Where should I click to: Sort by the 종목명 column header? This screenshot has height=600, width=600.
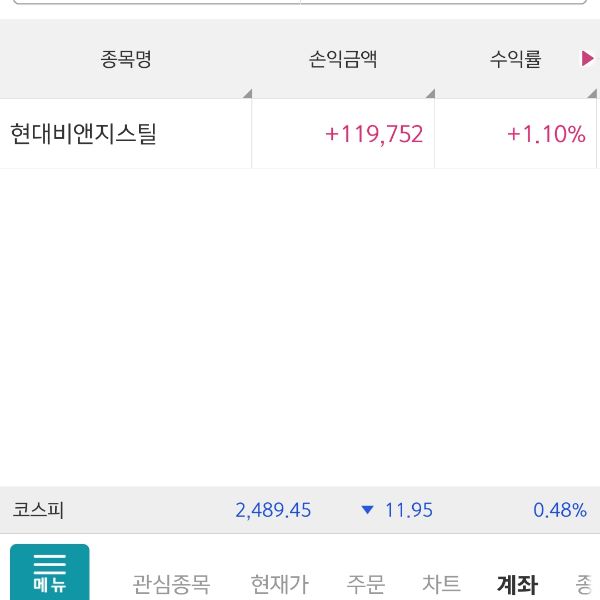coord(125,60)
